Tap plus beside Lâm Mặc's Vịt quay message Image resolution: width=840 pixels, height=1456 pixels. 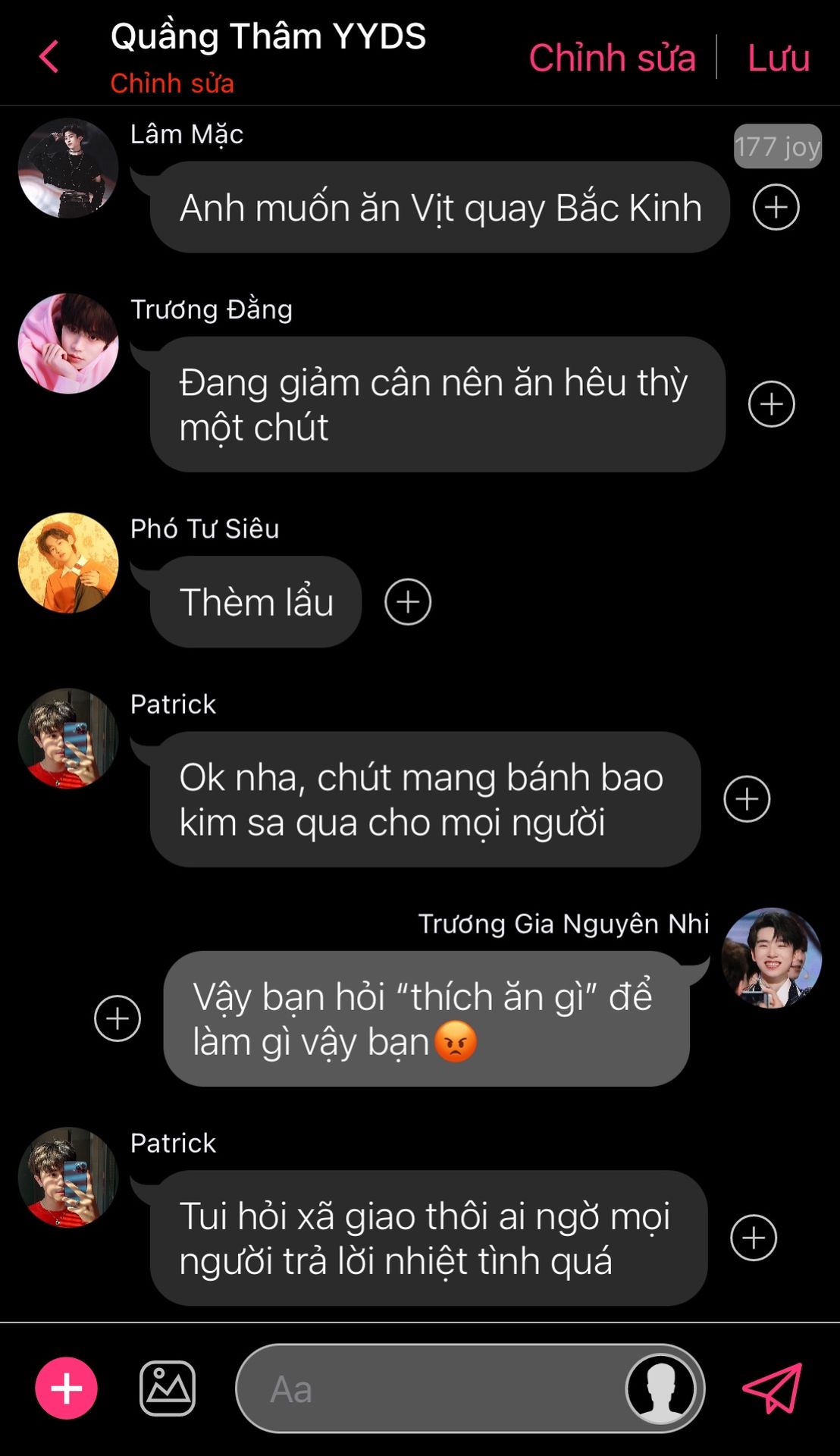point(776,207)
